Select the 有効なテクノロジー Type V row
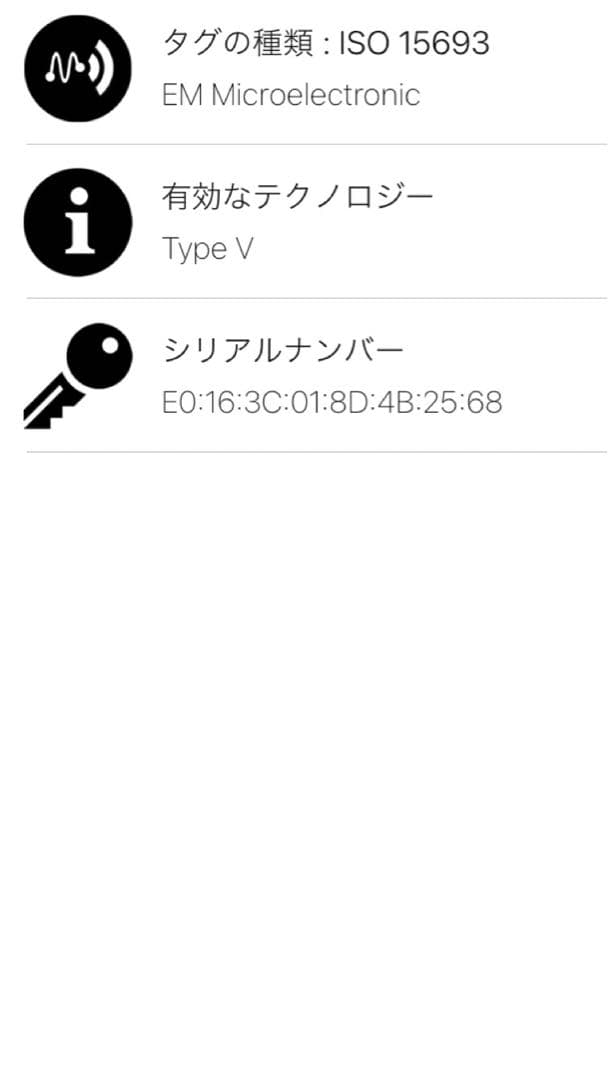This screenshot has width=608, height=1080. point(325,222)
